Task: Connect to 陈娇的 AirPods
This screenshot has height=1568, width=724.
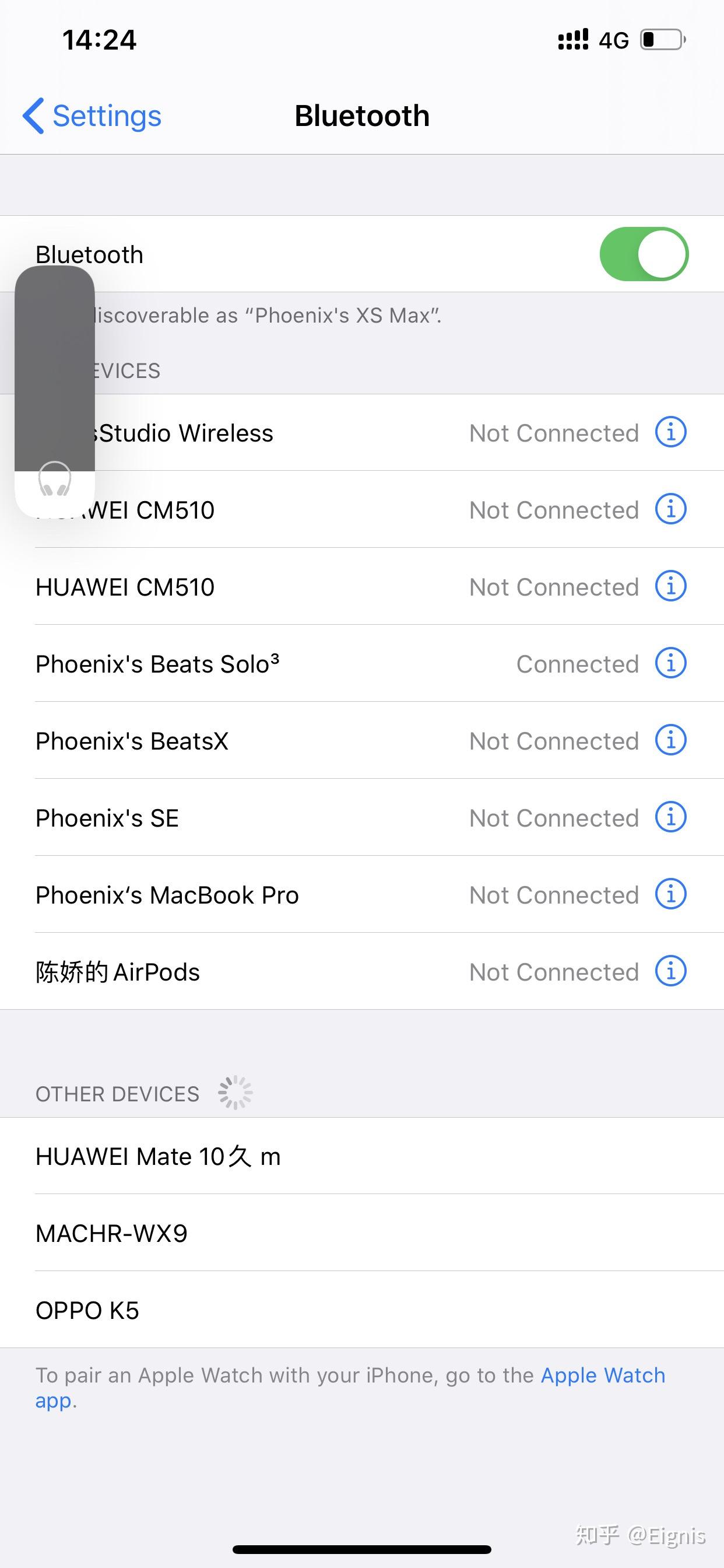Action: pyautogui.click(x=362, y=971)
